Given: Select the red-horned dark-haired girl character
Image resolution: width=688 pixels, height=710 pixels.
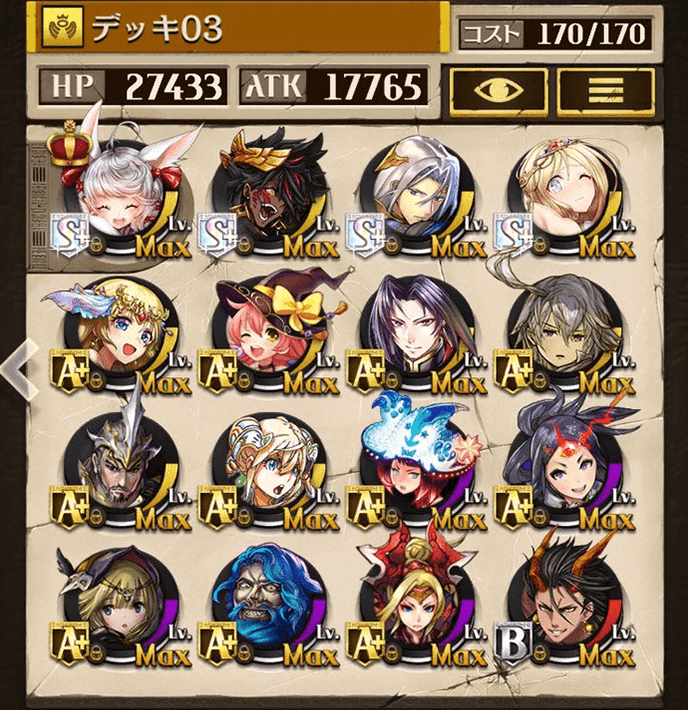Looking at the screenshot, I should [x=560, y=472].
